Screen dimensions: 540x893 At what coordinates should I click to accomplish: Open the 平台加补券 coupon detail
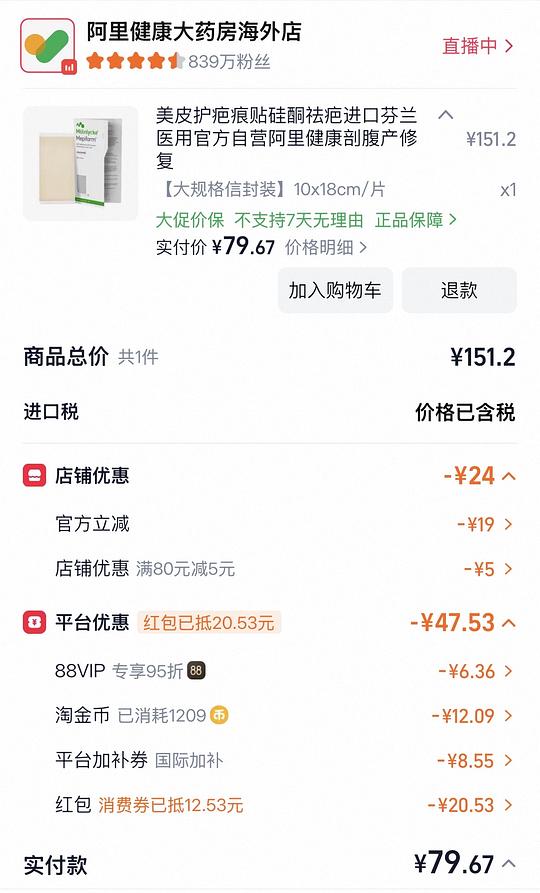point(285,760)
